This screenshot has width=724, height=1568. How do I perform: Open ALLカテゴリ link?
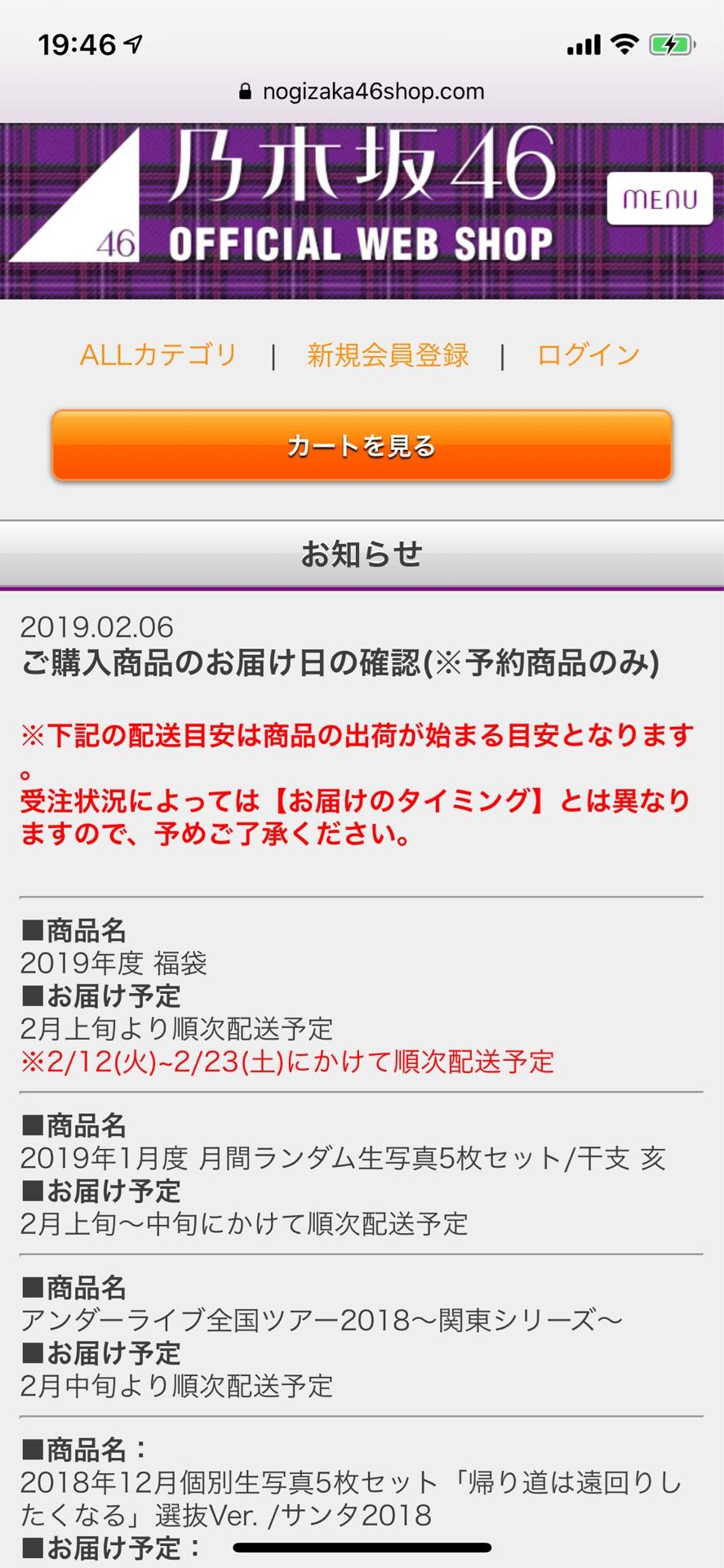click(x=158, y=355)
